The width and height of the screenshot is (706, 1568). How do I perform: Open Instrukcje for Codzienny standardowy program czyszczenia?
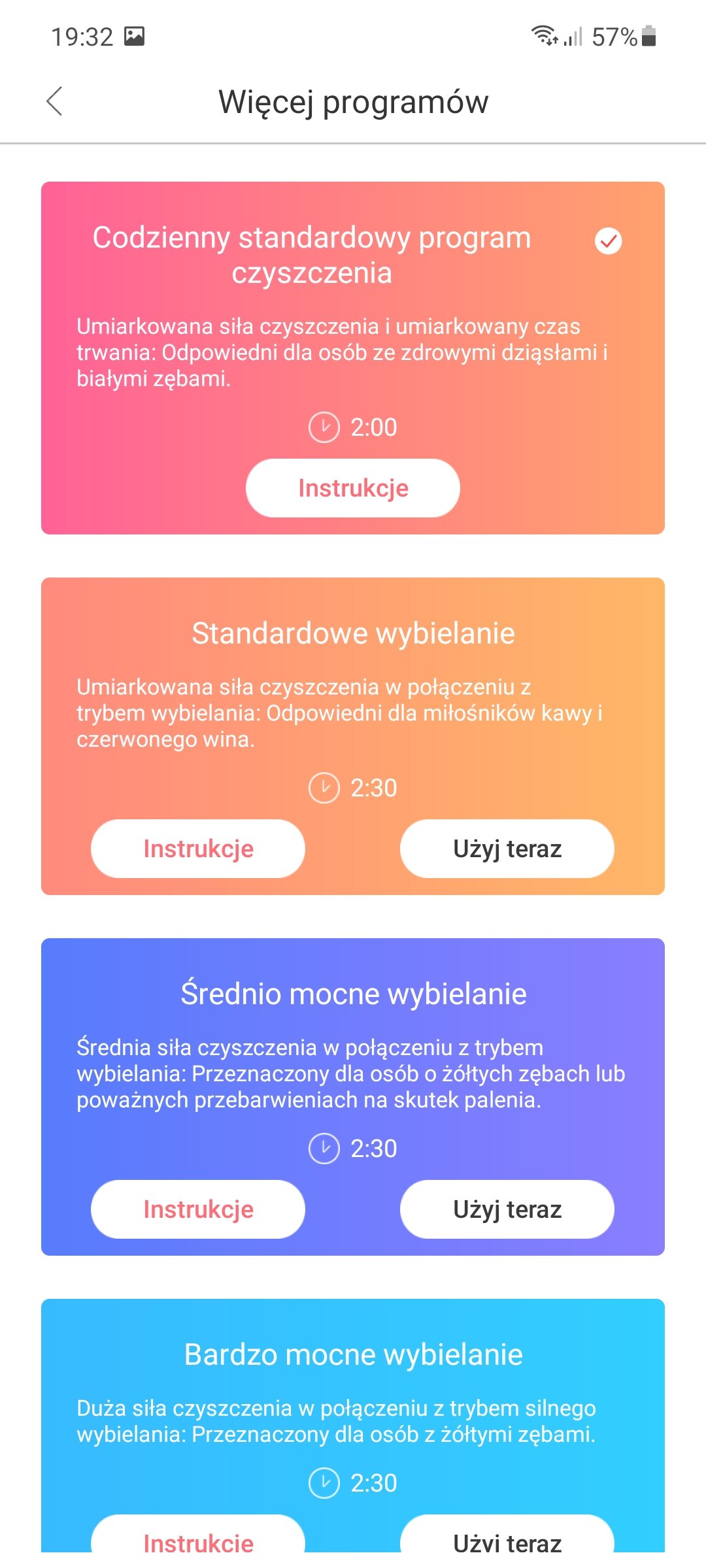[x=353, y=488]
